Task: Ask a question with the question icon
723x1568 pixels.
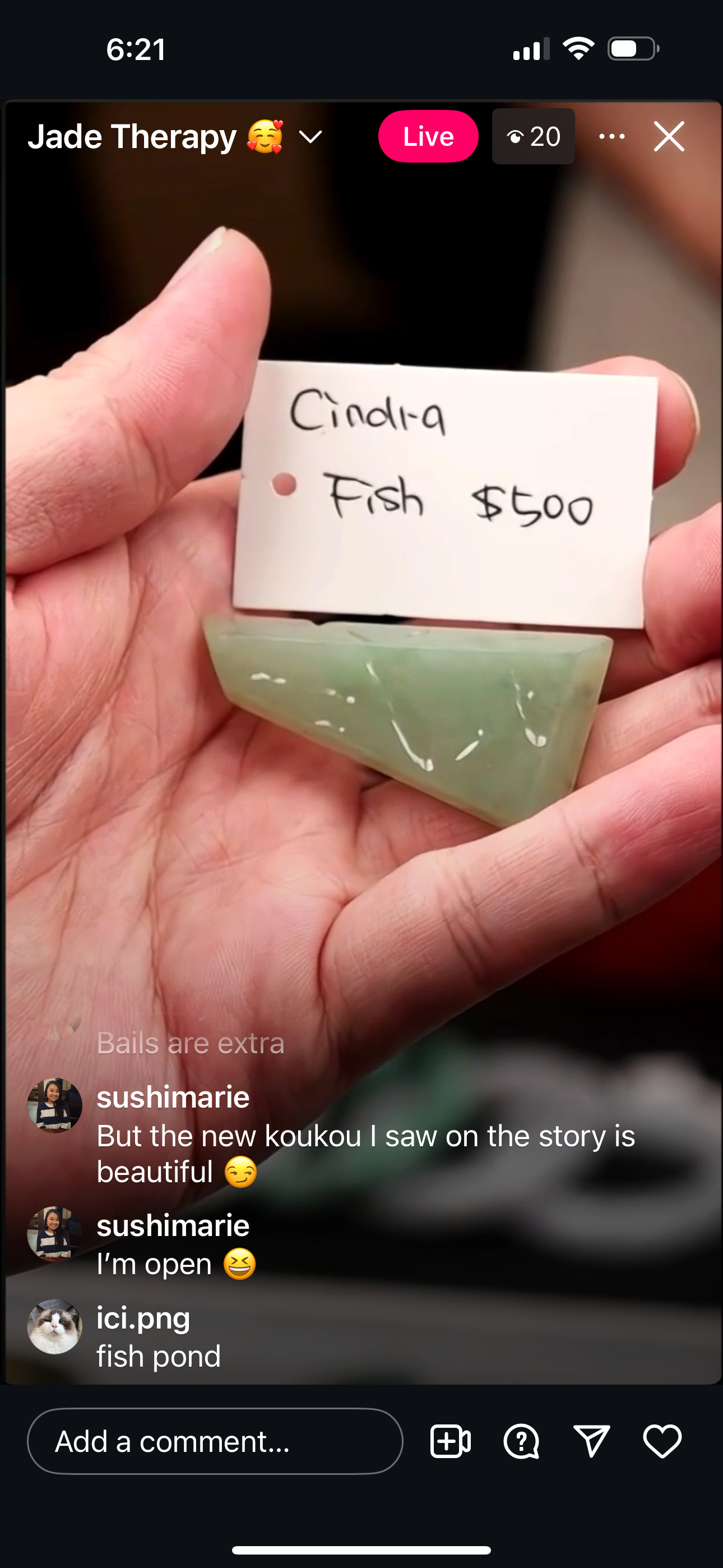Action: point(521,1441)
